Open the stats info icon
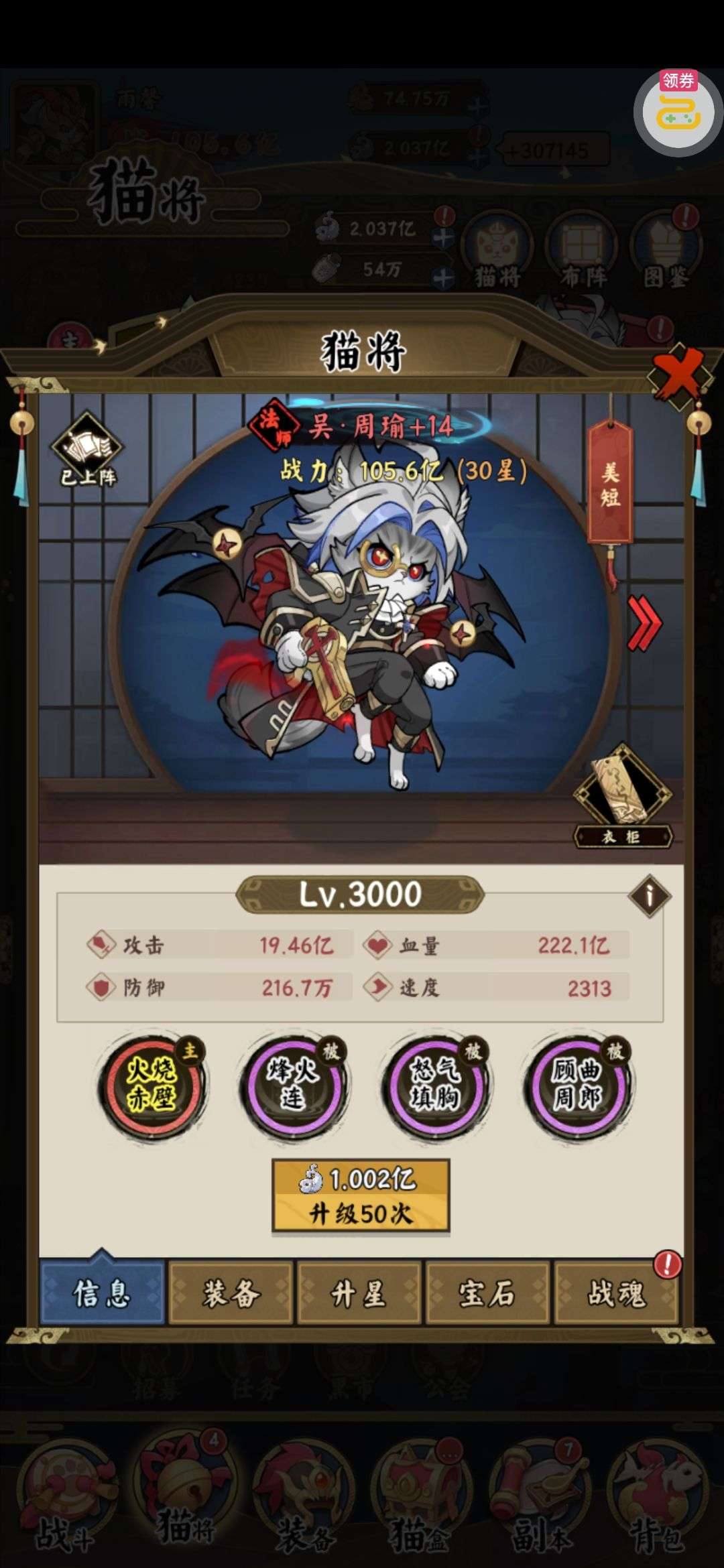Image resolution: width=724 pixels, height=1568 pixels. [x=649, y=895]
